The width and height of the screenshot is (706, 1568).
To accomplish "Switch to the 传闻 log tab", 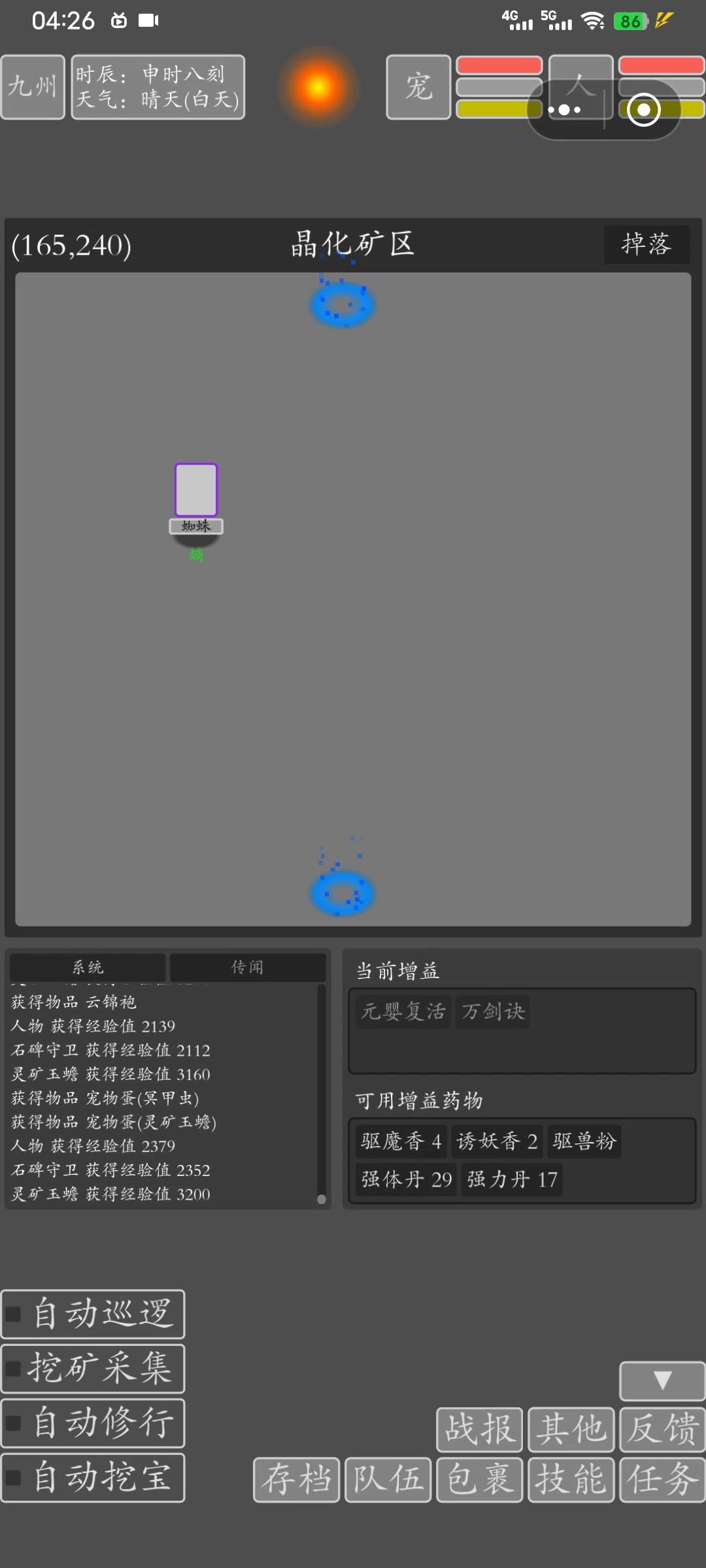I will tap(248, 967).
